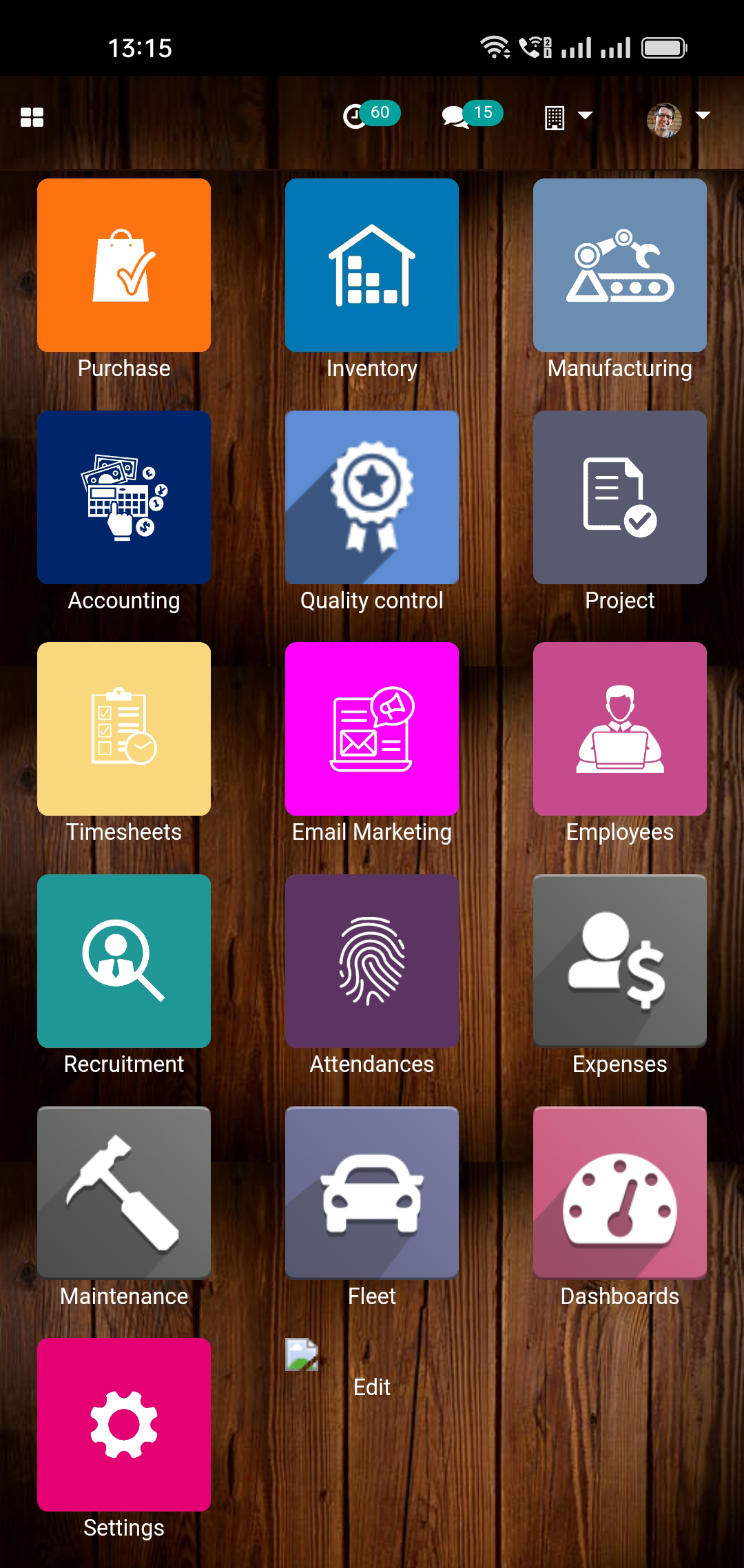Open Timesheets
This screenshot has height=1568, width=744.
pos(124,729)
